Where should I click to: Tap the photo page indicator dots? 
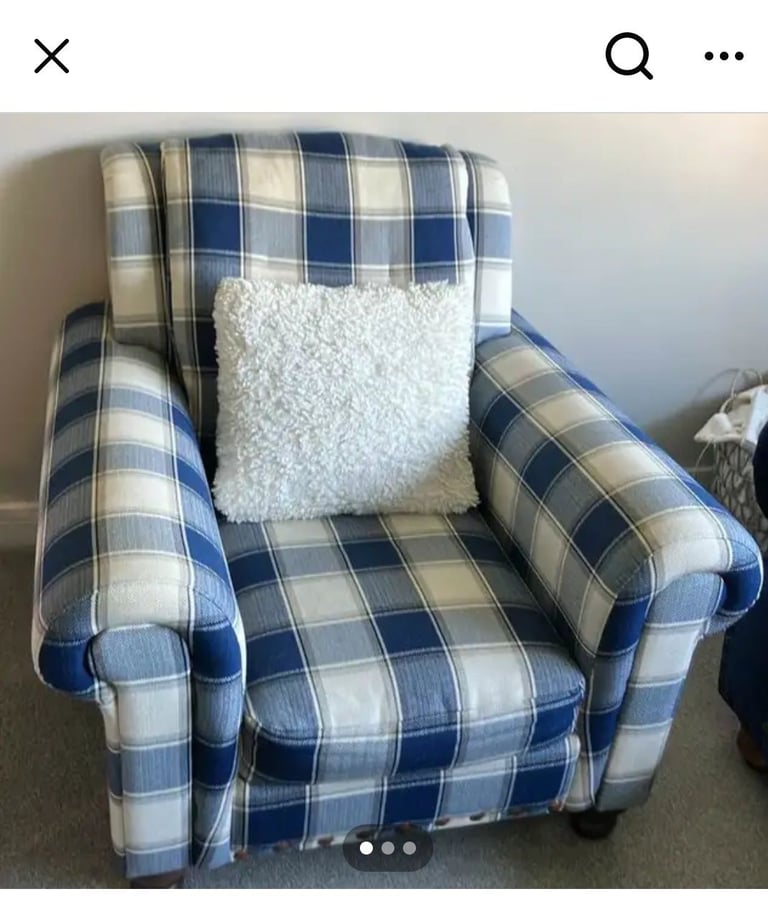(x=387, y=848)
